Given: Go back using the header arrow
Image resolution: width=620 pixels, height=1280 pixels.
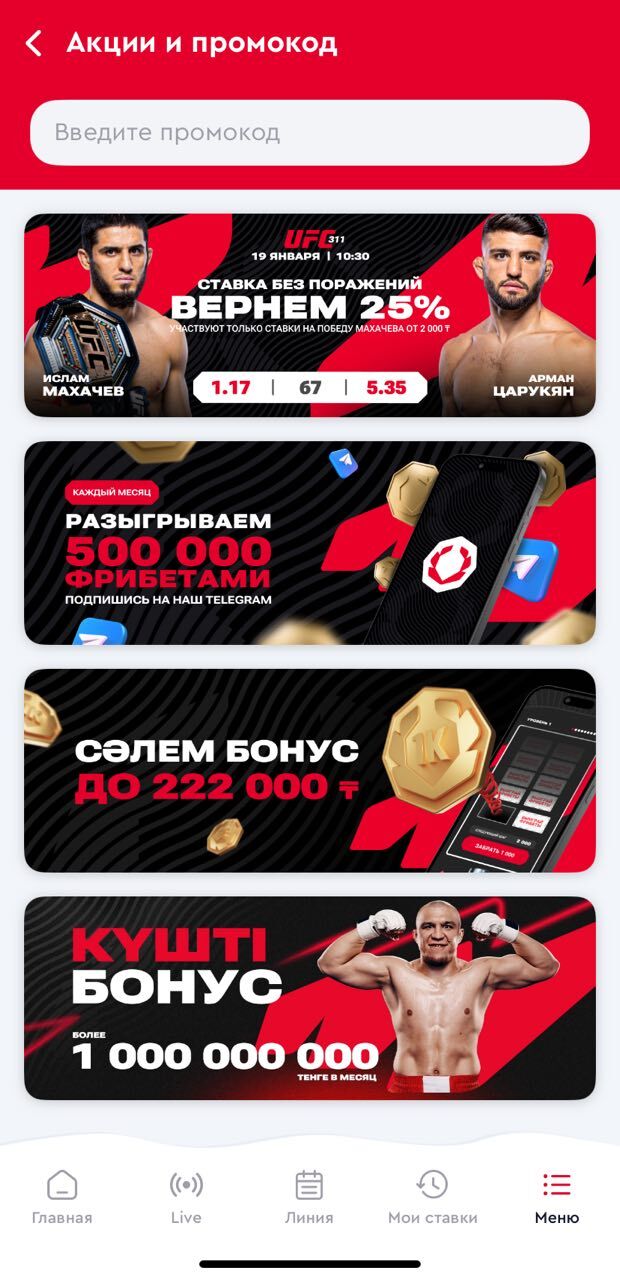Looking at the screenshot, I should (35, 44).
